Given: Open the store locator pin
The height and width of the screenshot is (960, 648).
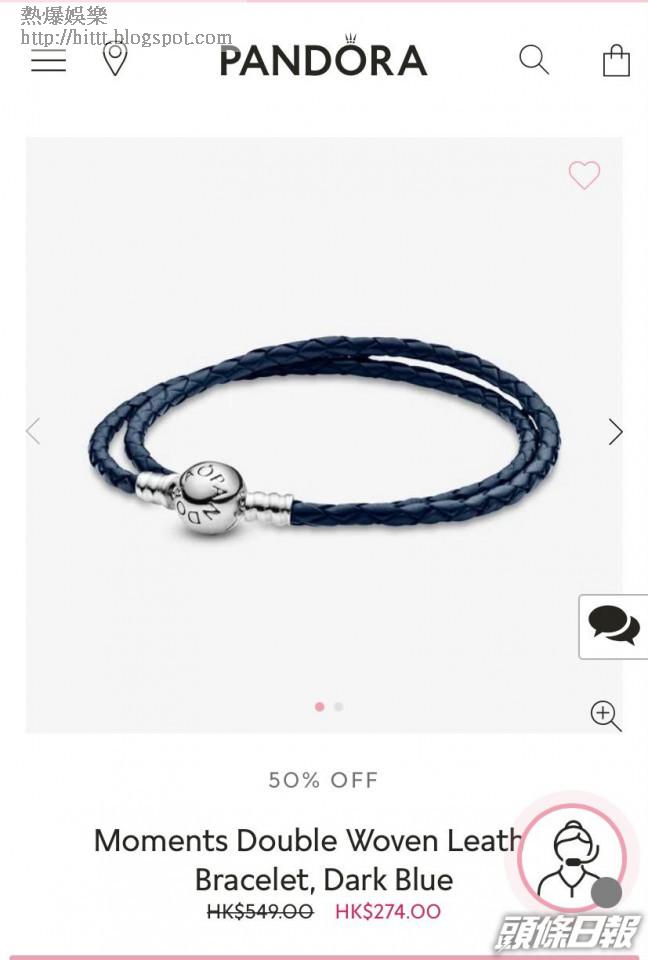Looking at the screenshot, I should pyautogui.click(x=115, y=59).
